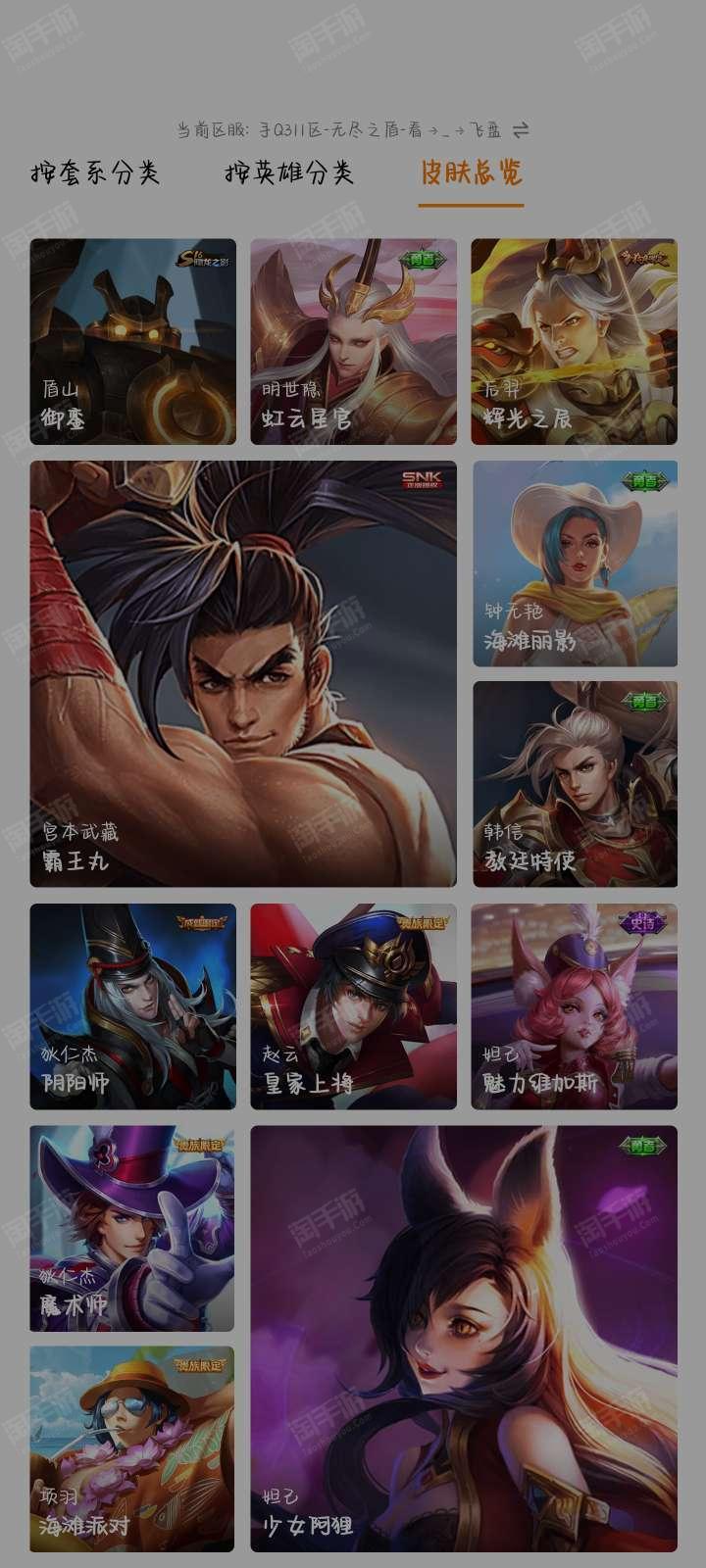
Task: View 钟无艳 海滩丽影 skin
Action: point(575,563)
